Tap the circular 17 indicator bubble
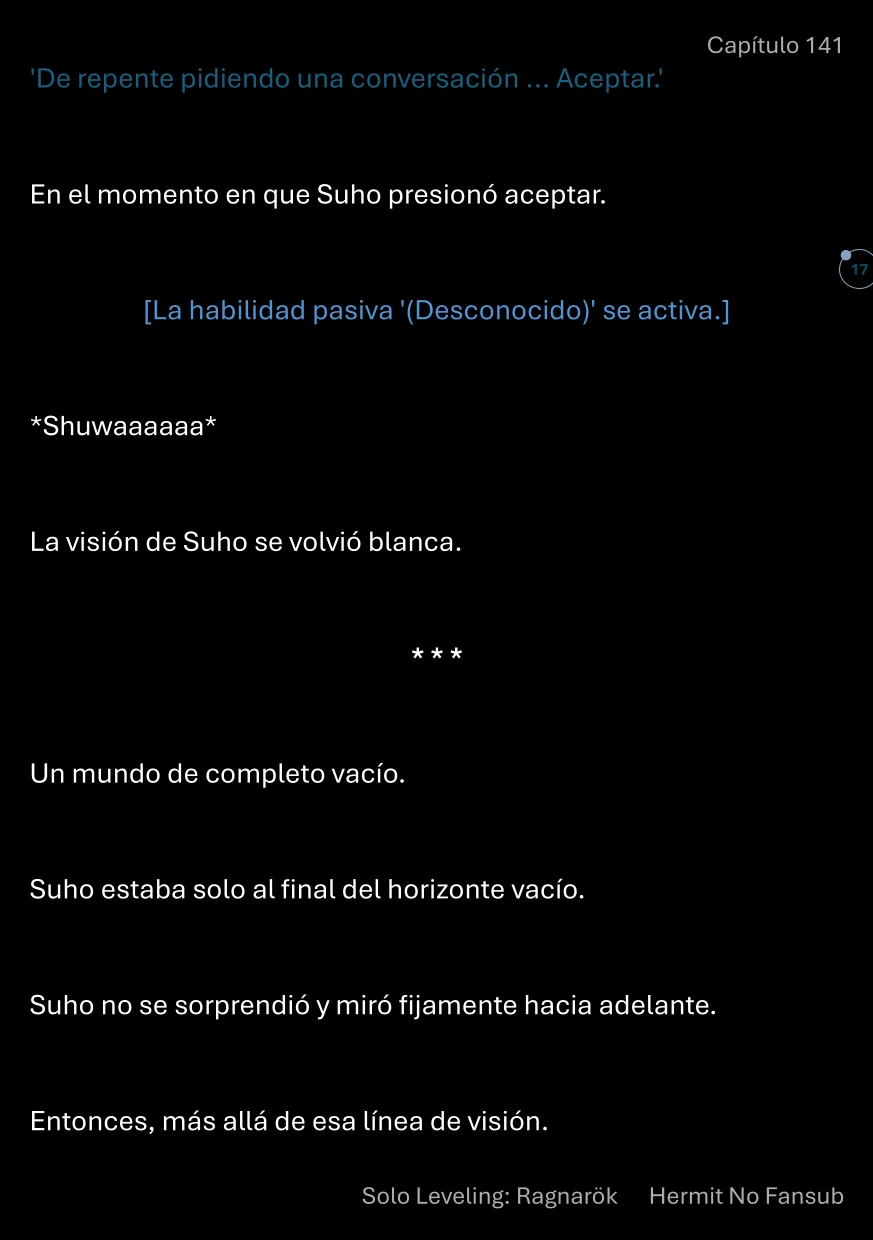Image resolution: width=873 pixels, height=1240 pixels. coord(857,269)
